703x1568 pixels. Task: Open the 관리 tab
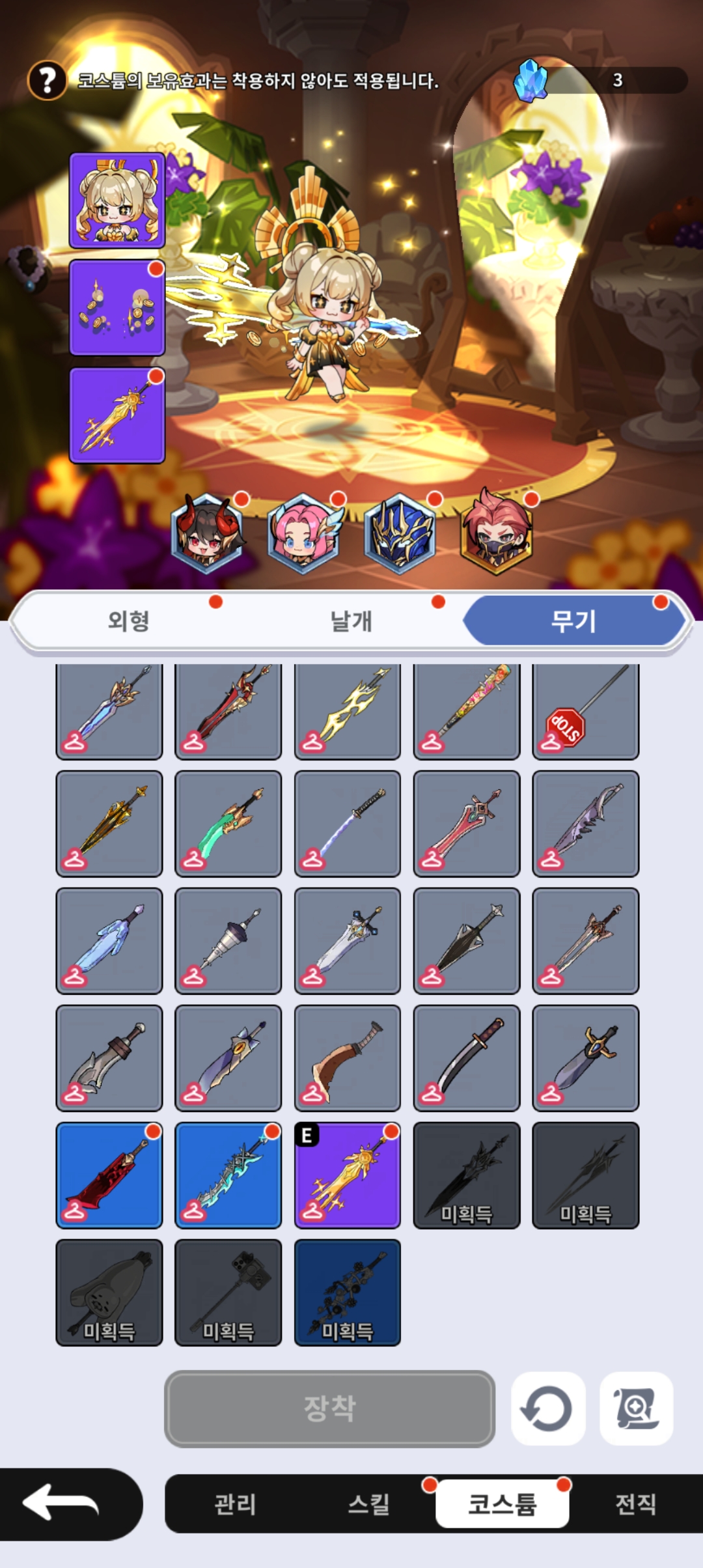(235, 1504)
